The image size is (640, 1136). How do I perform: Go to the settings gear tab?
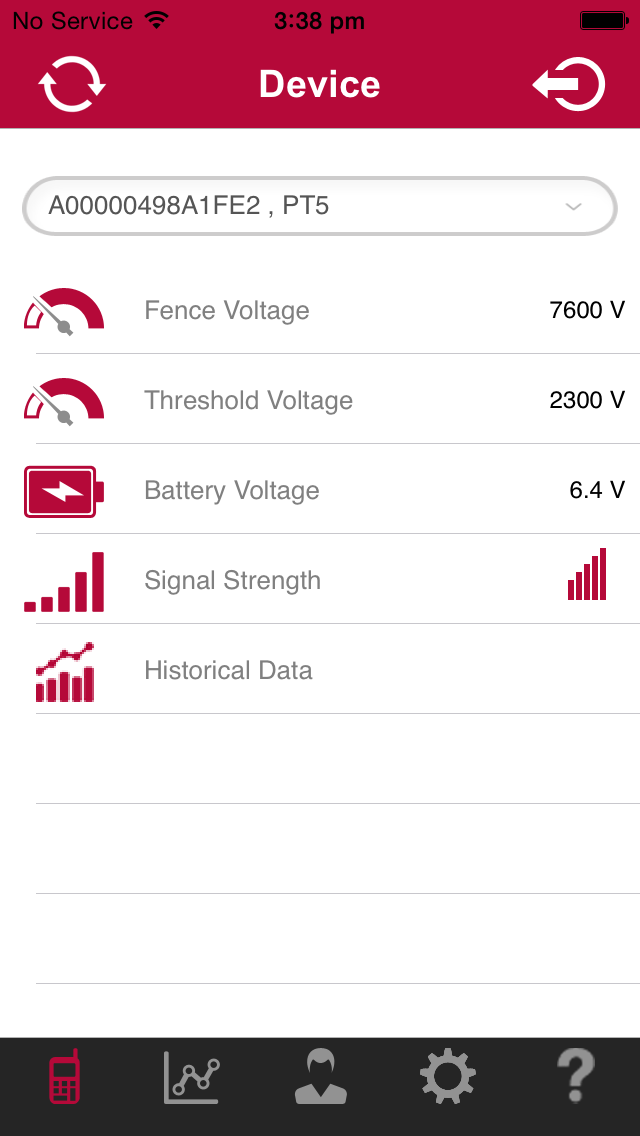[447, 1078]
